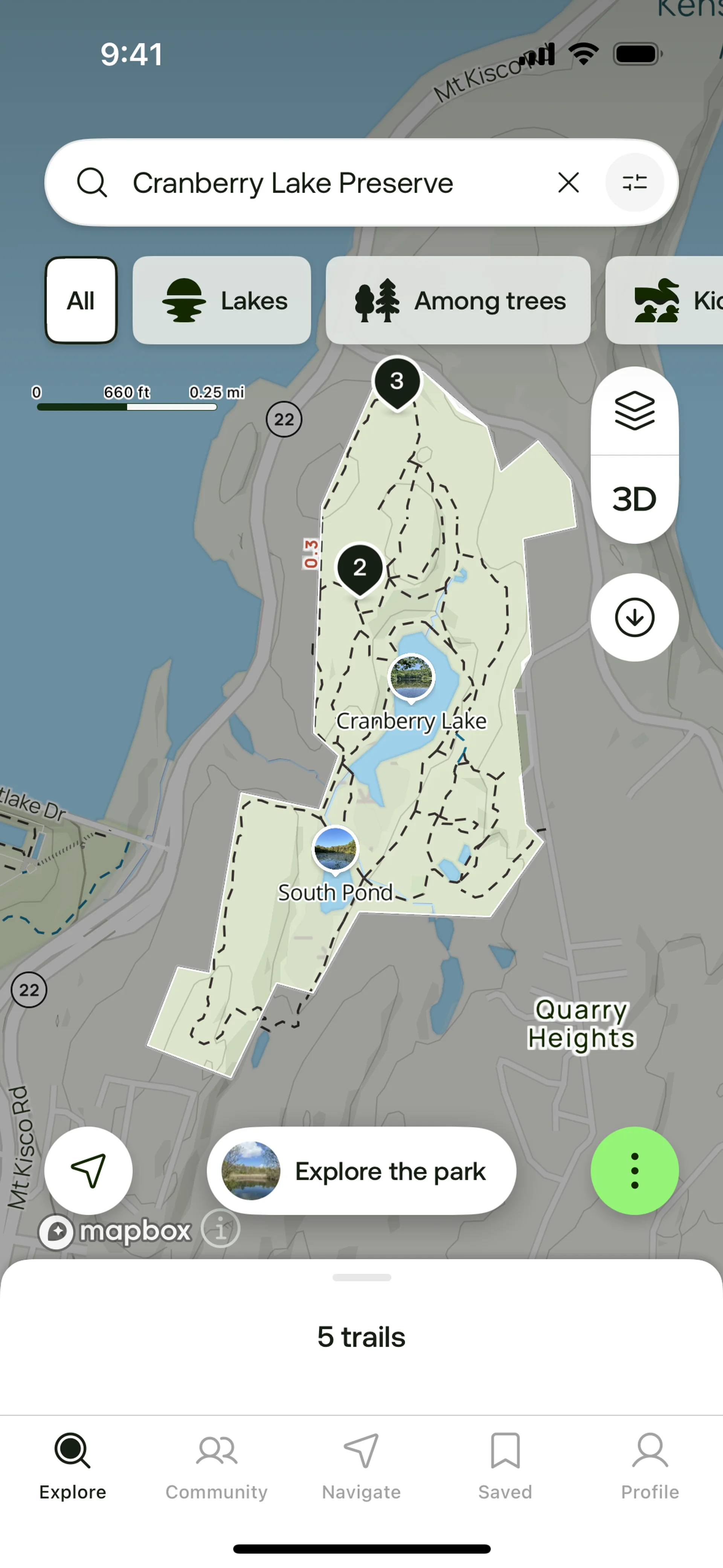Filter by Among trees chip

(458, 300)
